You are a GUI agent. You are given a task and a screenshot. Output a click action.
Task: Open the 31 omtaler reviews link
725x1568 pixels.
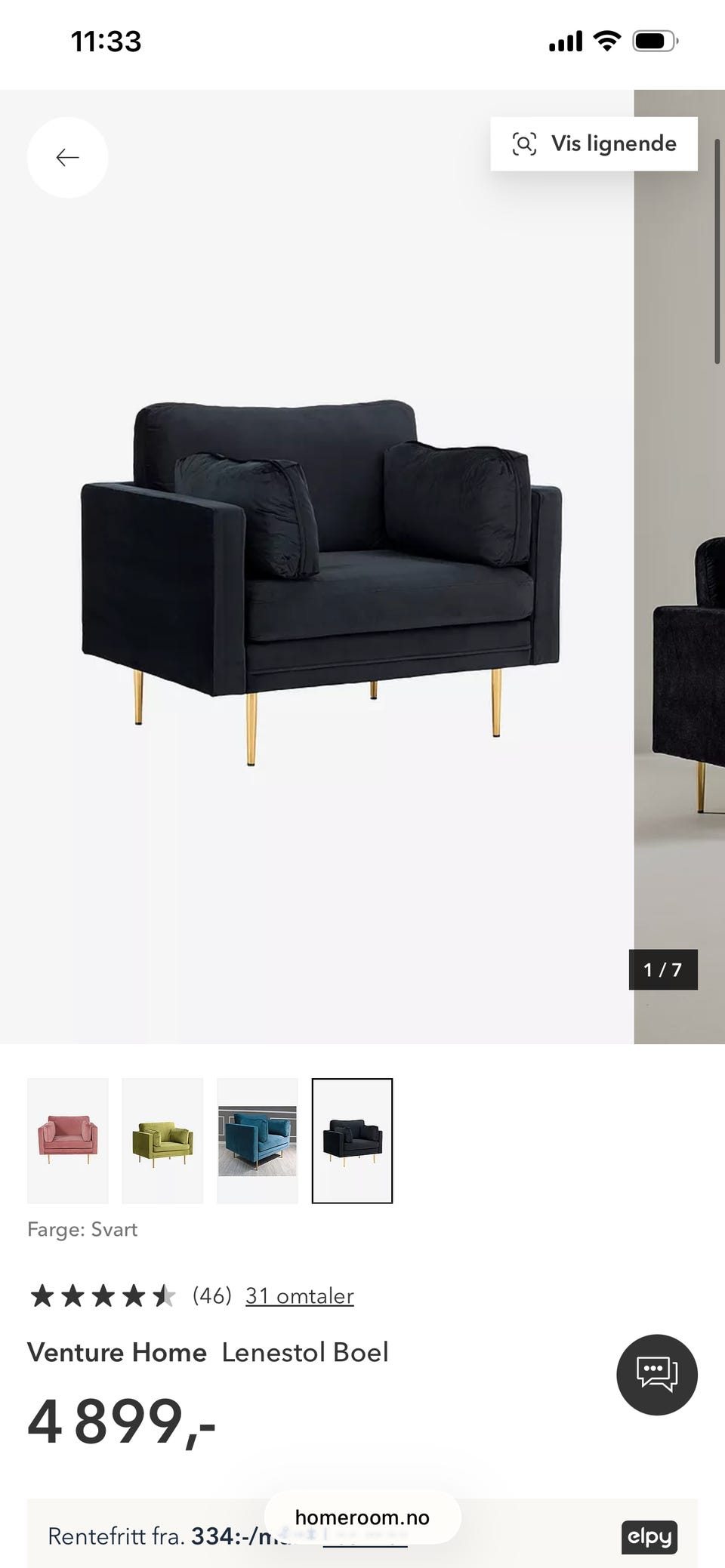299,1295
